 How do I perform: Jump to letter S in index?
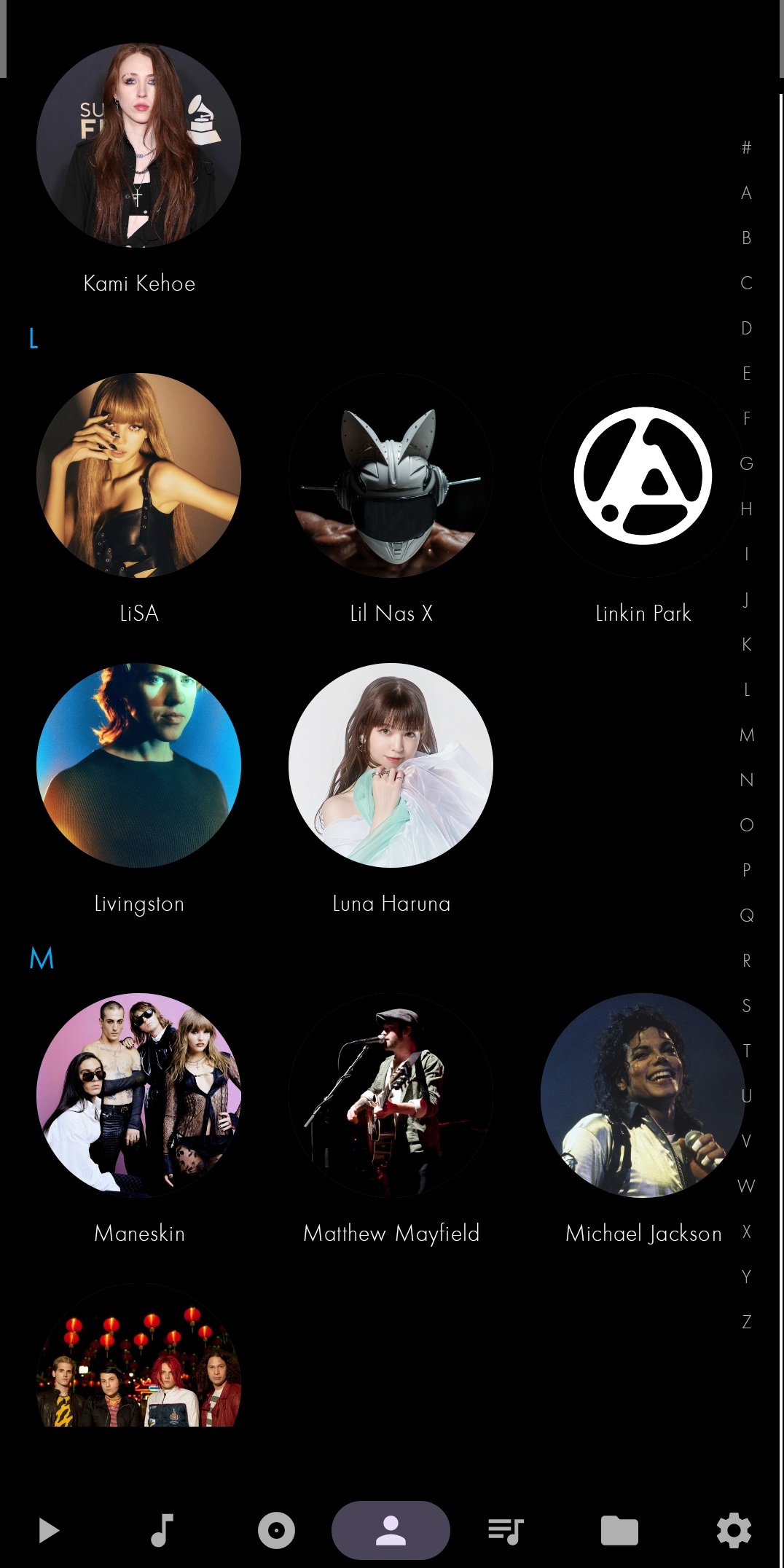(746, 1006)
